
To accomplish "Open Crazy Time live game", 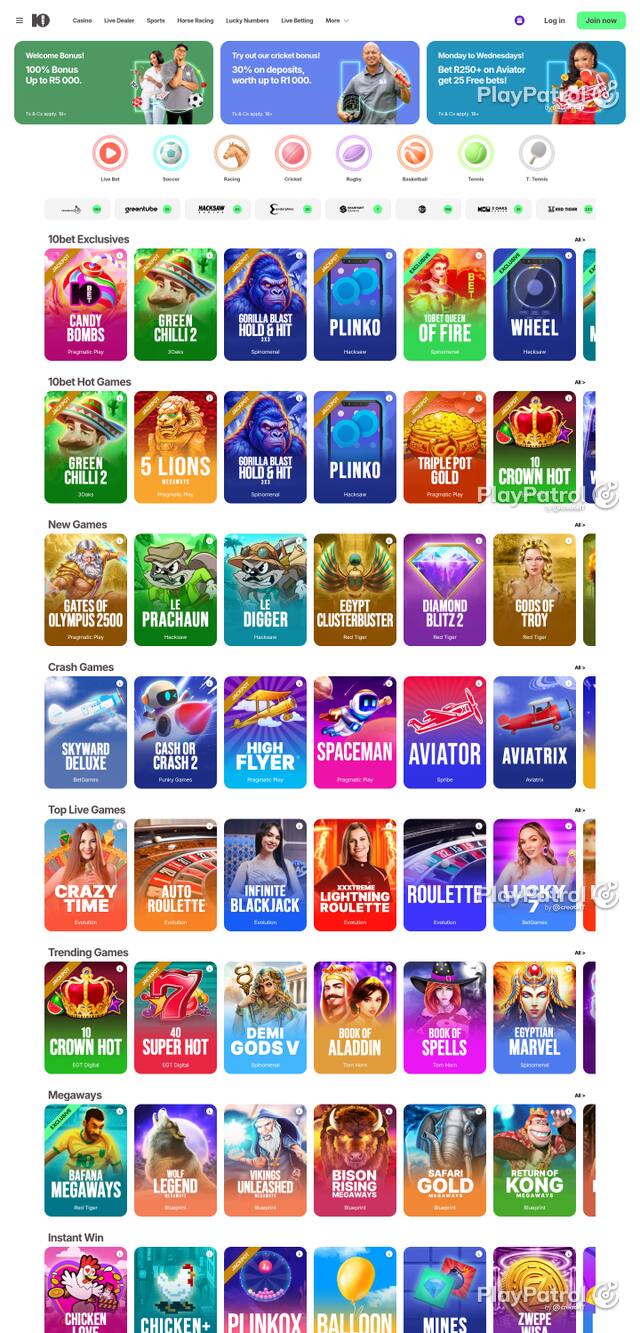I will 86,875.
